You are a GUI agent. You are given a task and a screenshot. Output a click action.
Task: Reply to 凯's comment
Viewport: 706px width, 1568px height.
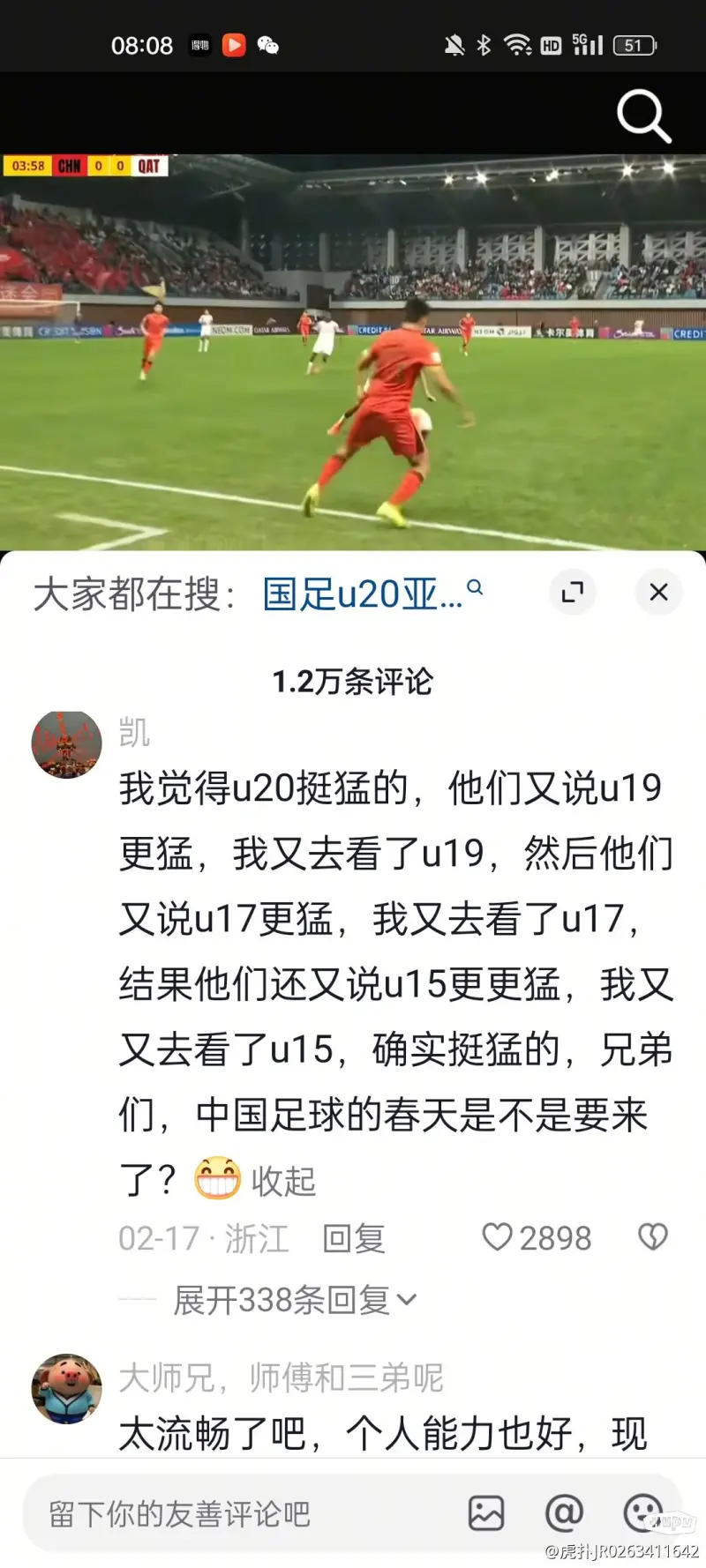(x=353, y=1238)
